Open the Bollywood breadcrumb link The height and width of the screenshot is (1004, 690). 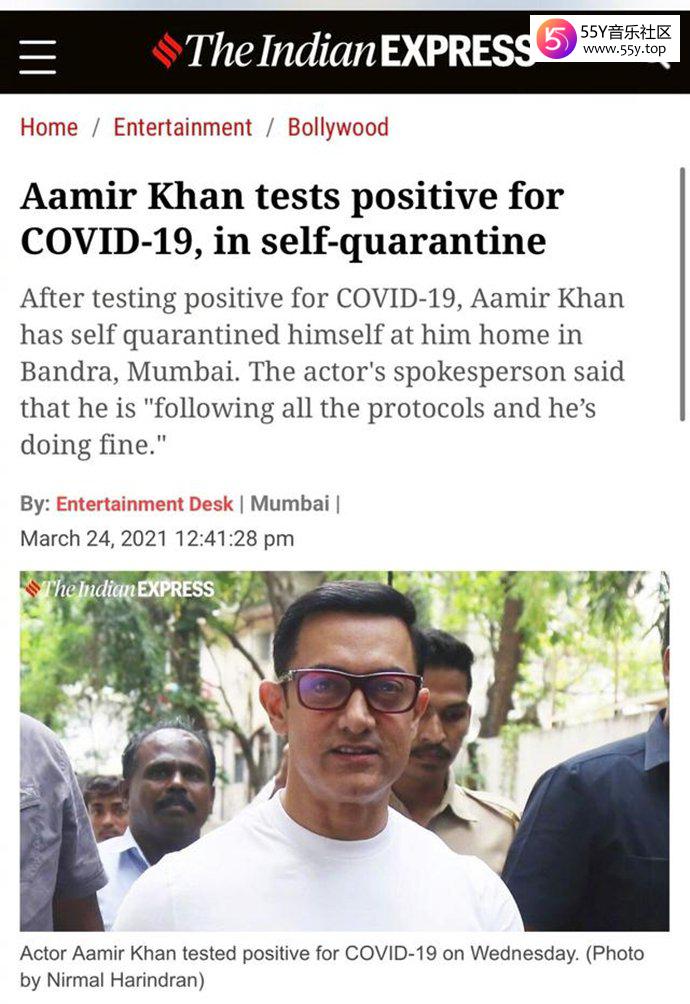pos(338,128)
